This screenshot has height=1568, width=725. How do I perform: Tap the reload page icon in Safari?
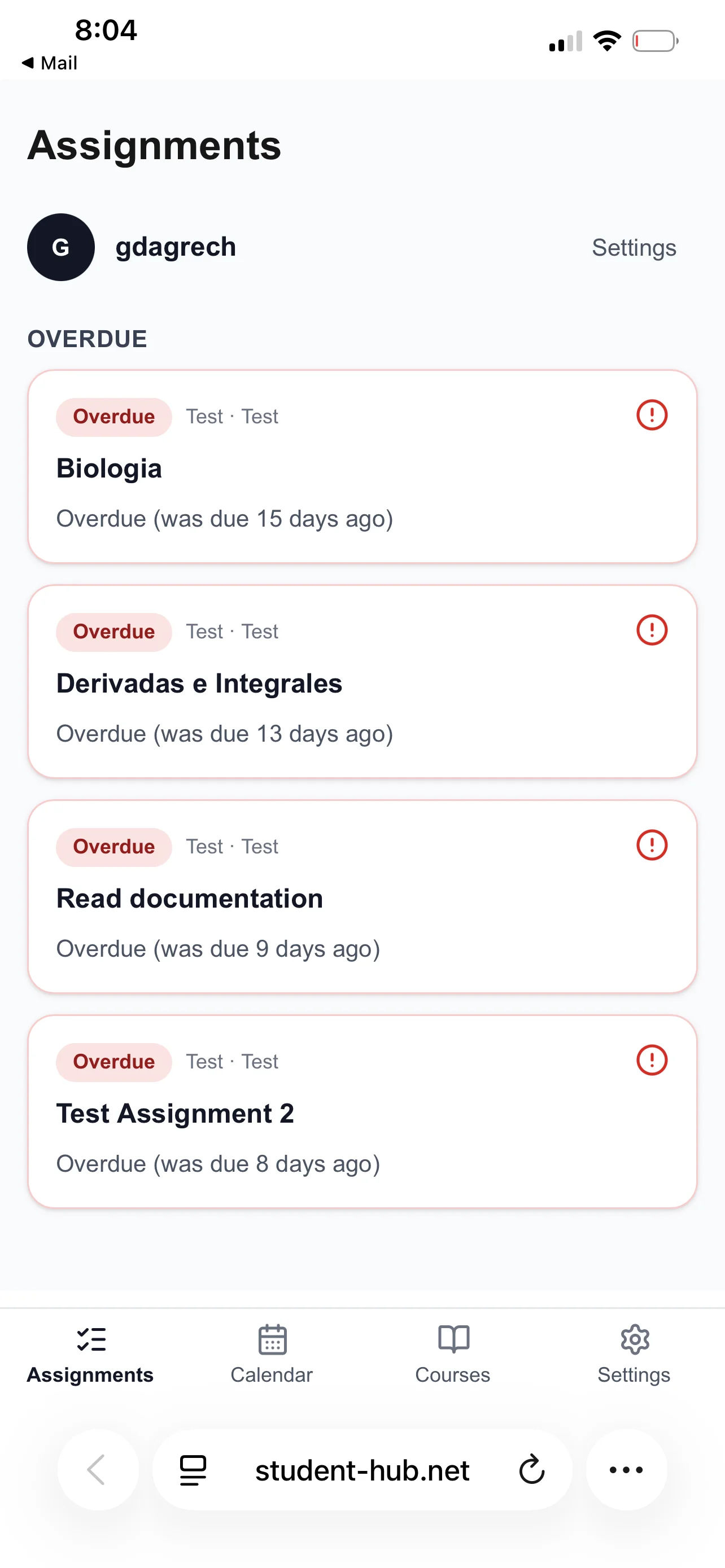tap(531, 1470)
